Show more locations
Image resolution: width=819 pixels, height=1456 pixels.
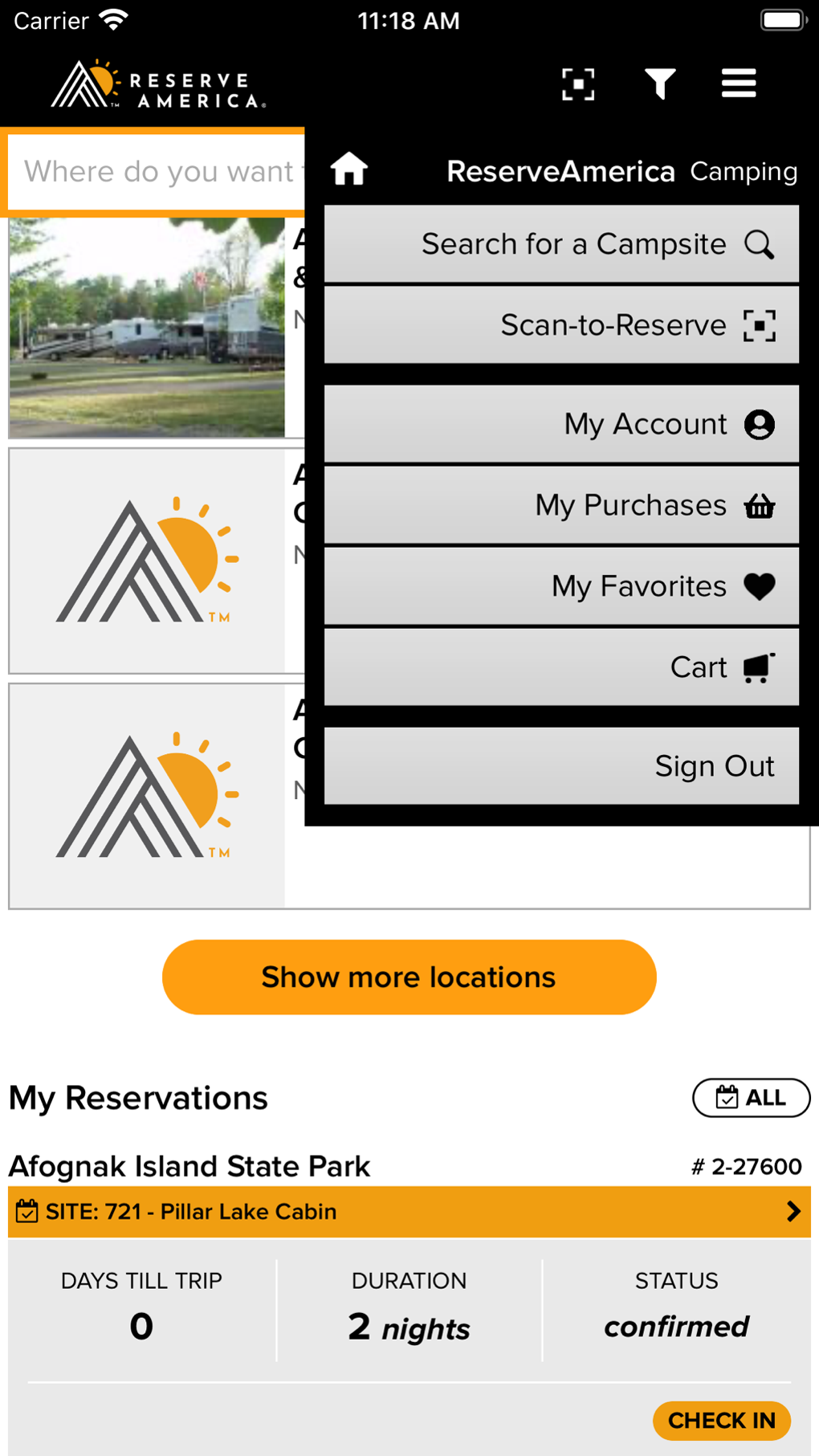409,977
